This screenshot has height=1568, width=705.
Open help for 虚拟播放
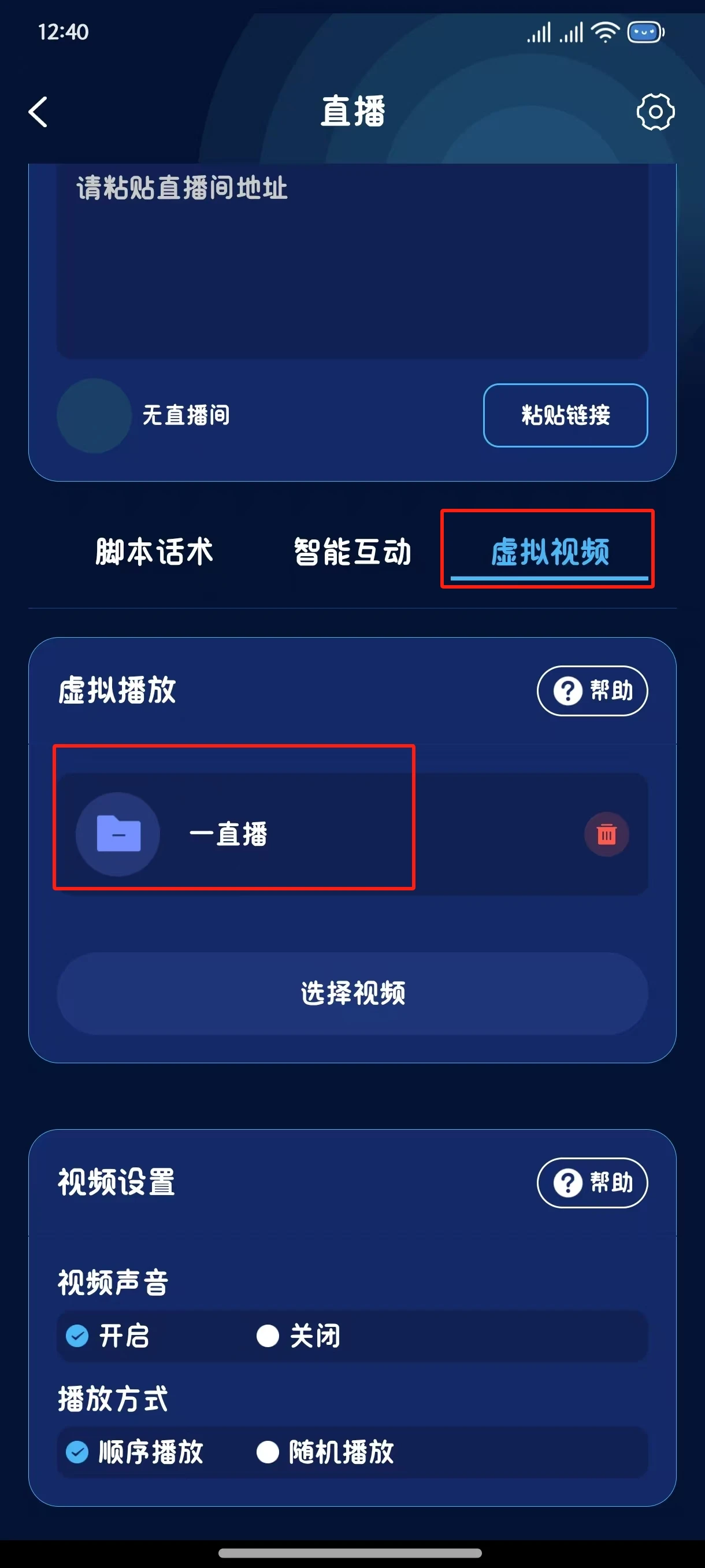click(592, 691)
